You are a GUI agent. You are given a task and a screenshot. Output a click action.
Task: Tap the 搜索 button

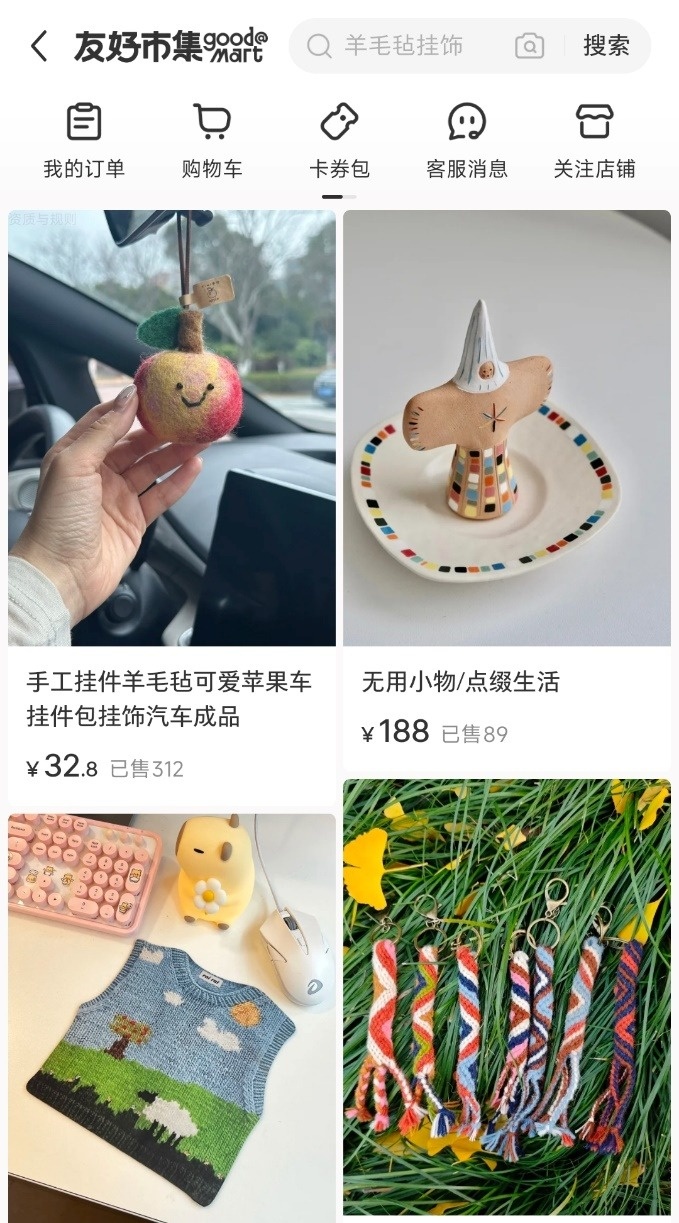point(606,46)
